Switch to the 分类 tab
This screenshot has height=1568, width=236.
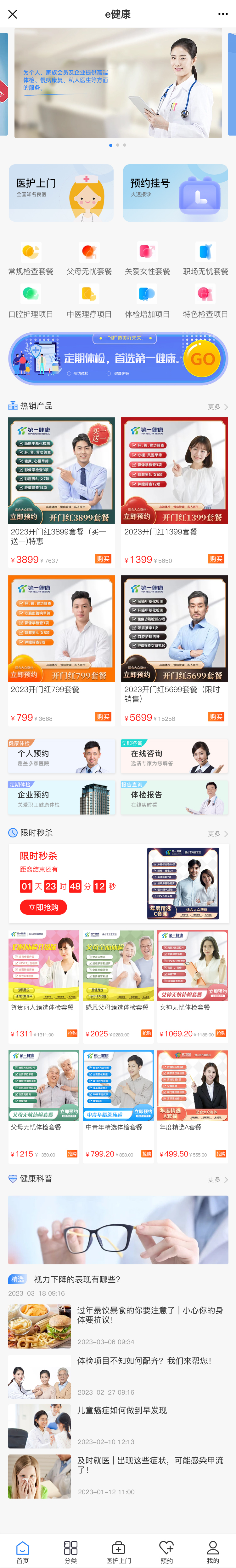click(70, 1552)
